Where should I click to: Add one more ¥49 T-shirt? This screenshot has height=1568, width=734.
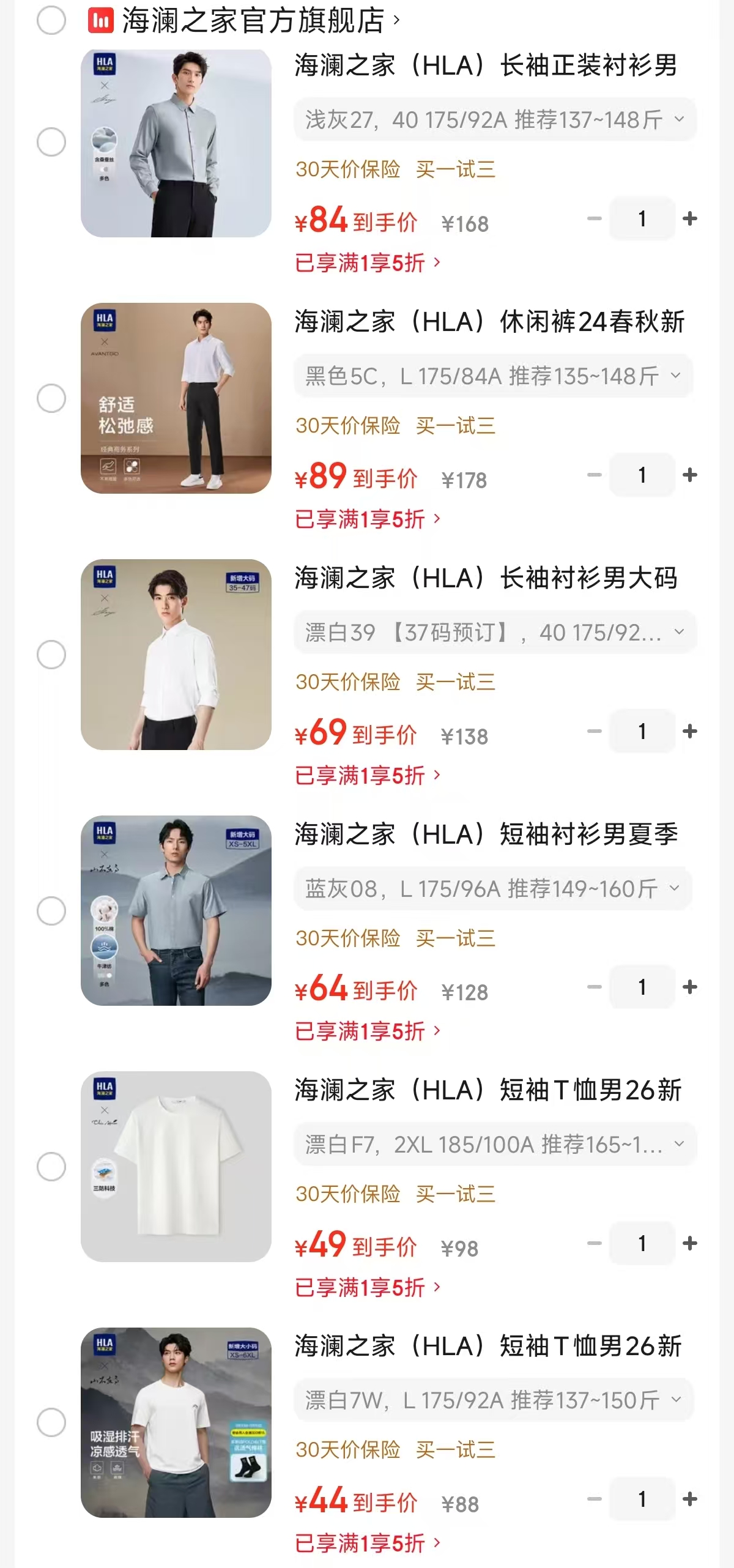[690, 1243]
